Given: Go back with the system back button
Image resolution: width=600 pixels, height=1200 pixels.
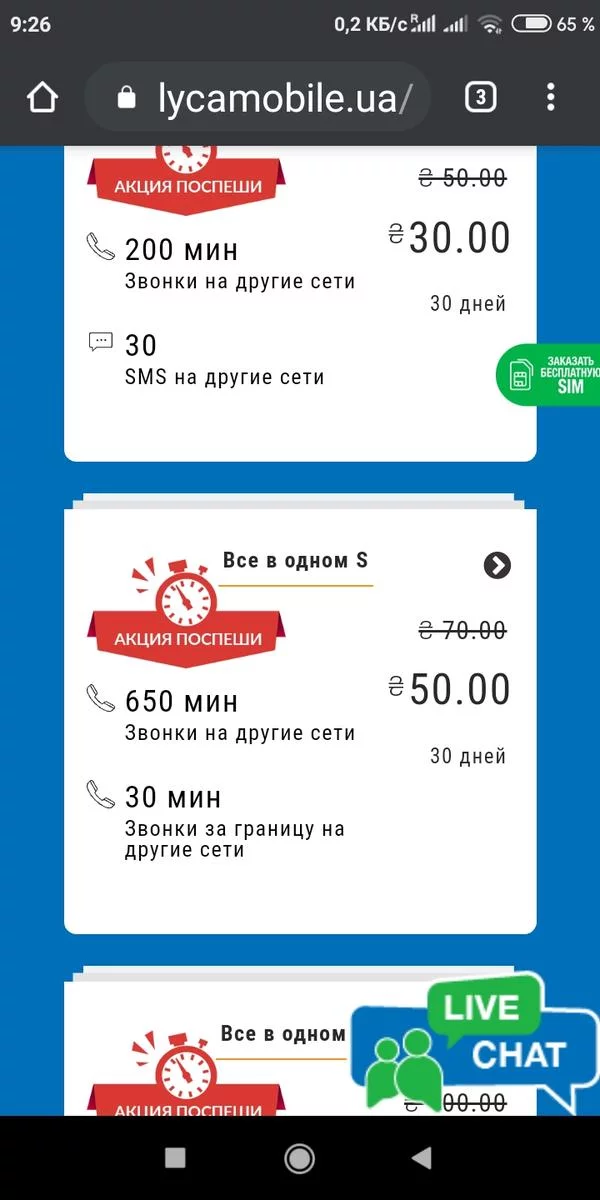Looking at the screenshot, I should 422,1157.
